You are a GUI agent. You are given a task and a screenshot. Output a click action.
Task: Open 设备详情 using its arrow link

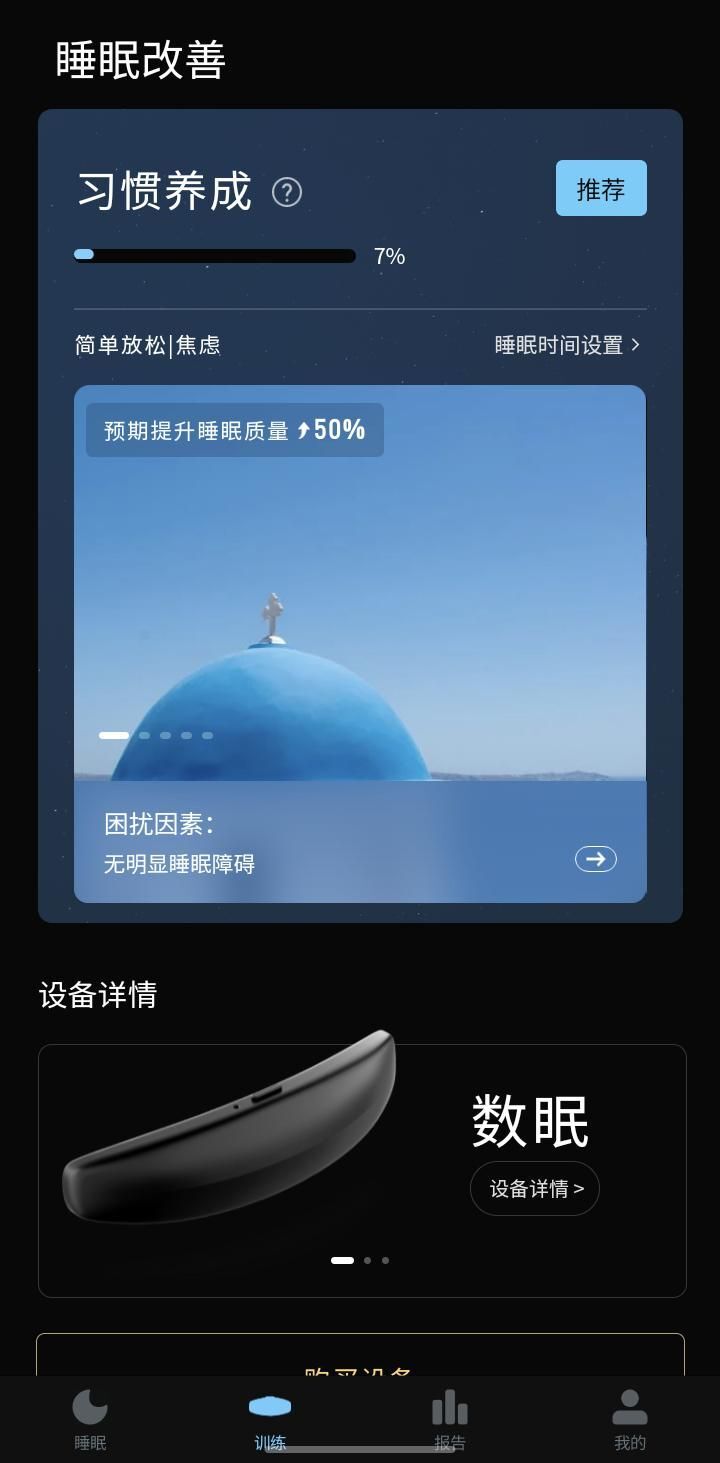534,1188
